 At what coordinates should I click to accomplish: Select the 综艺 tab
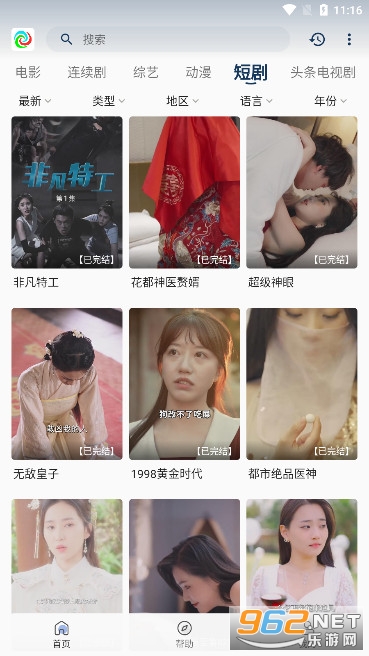[146, 72]
